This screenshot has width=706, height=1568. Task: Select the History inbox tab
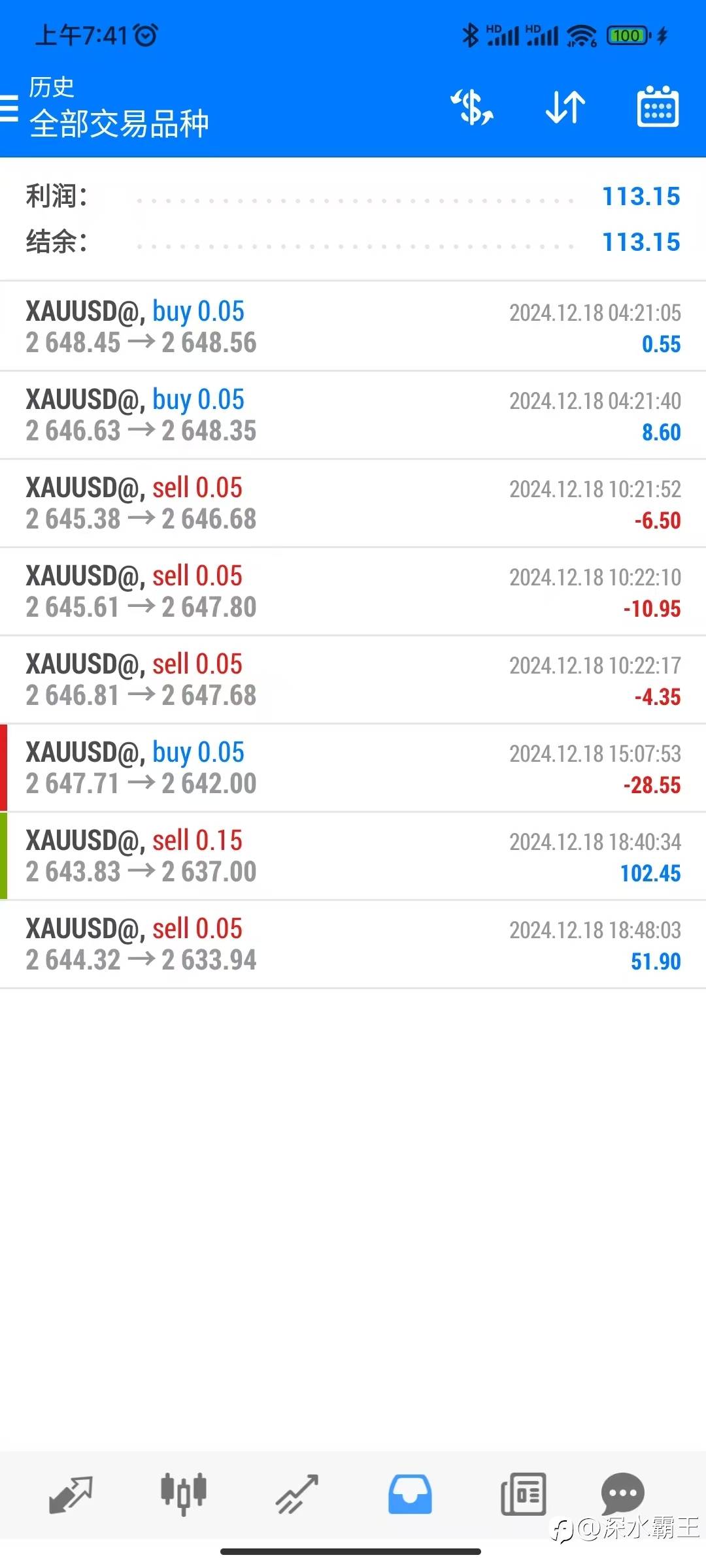410,1494
